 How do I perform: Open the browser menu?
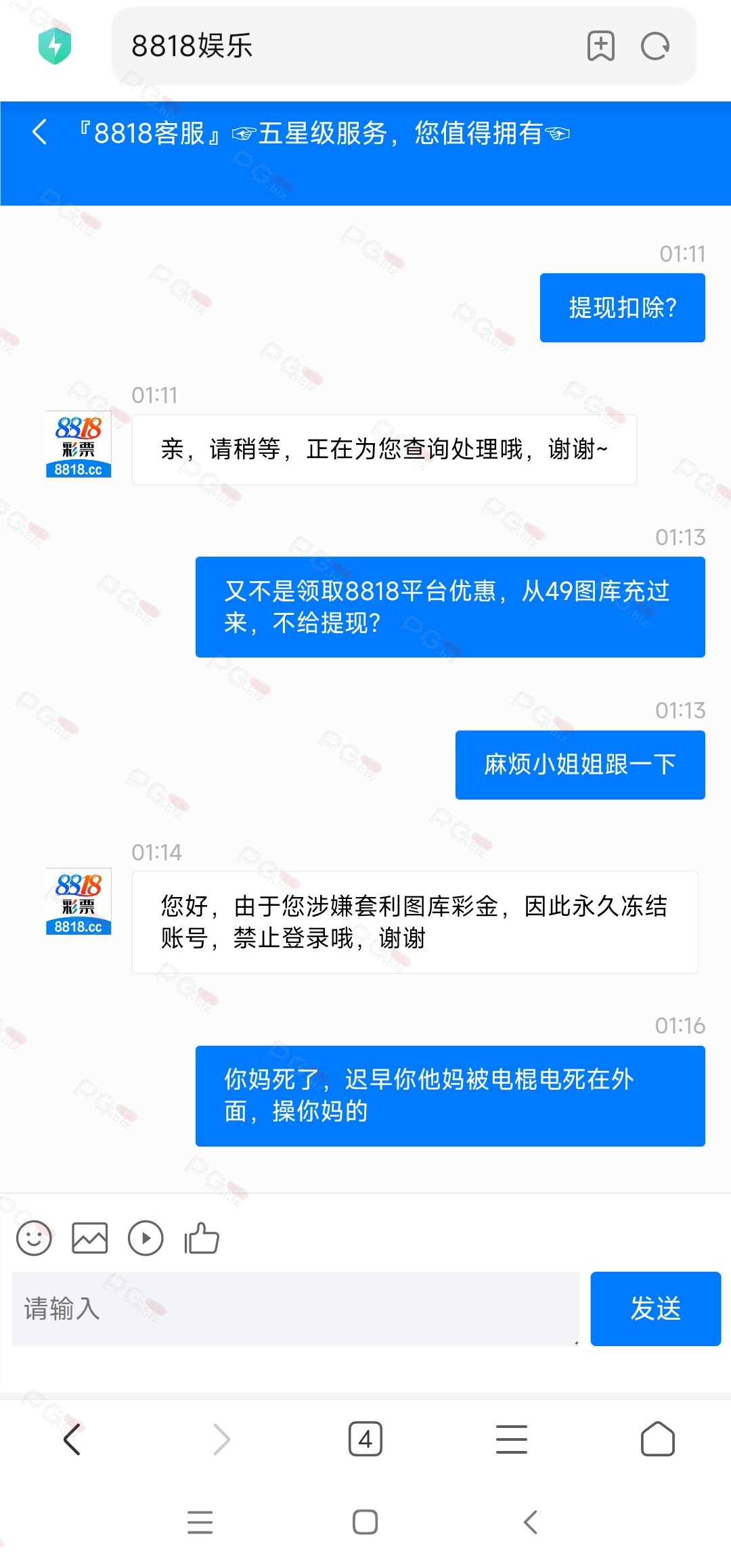(x=512, y=1439)
